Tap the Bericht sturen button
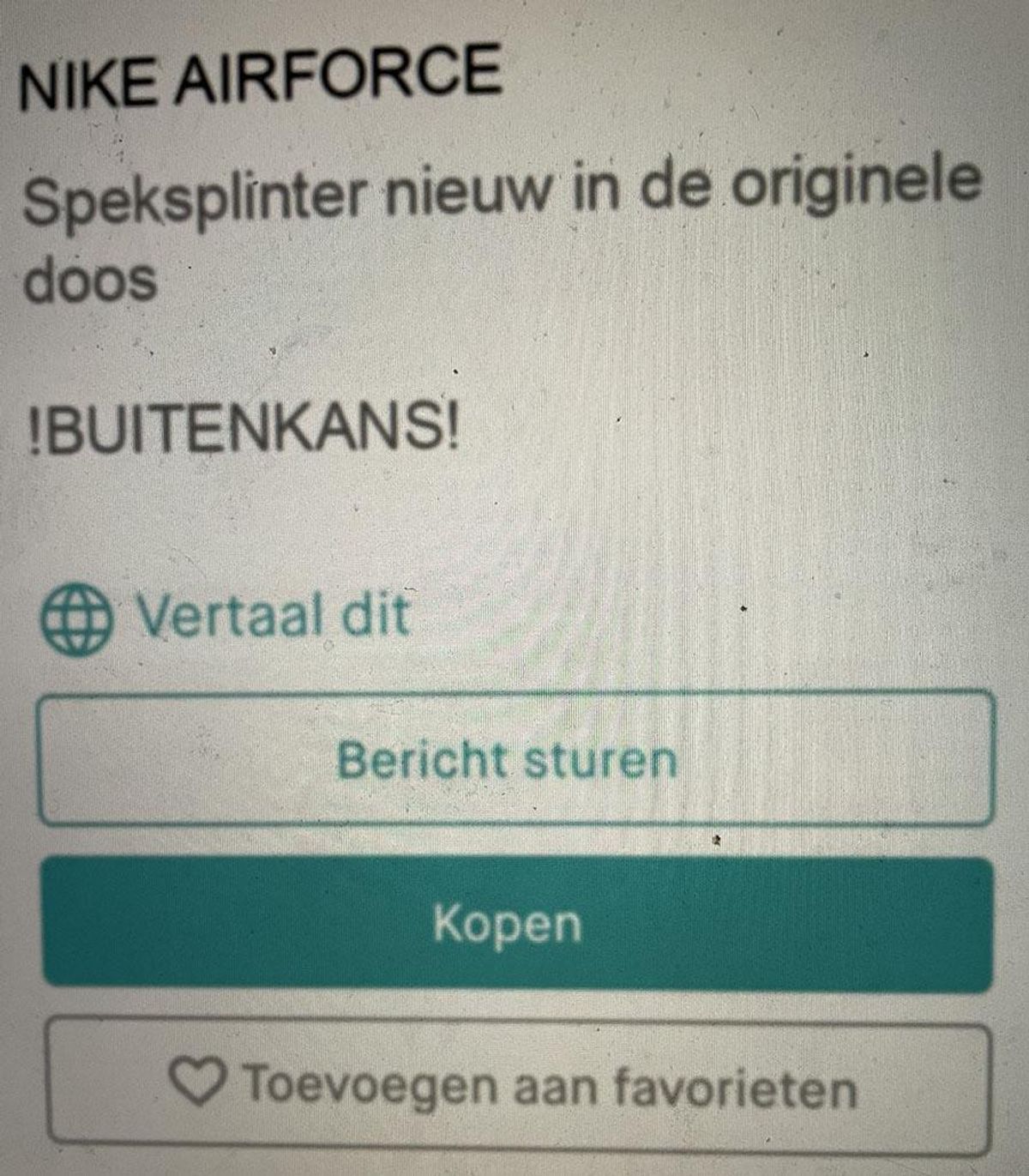The image size is (1029, 1176). (515, 760)
